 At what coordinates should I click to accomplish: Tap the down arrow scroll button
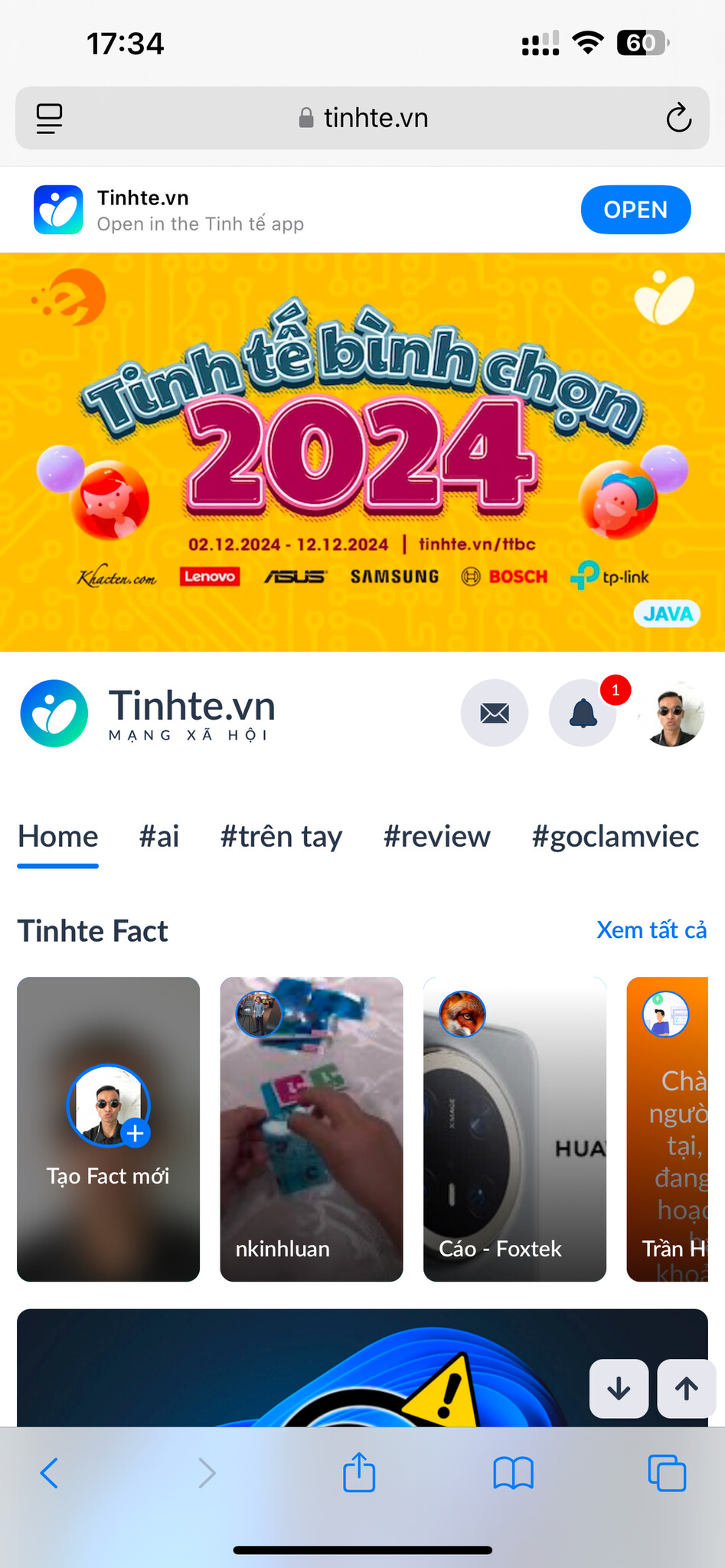point(619,1389)
